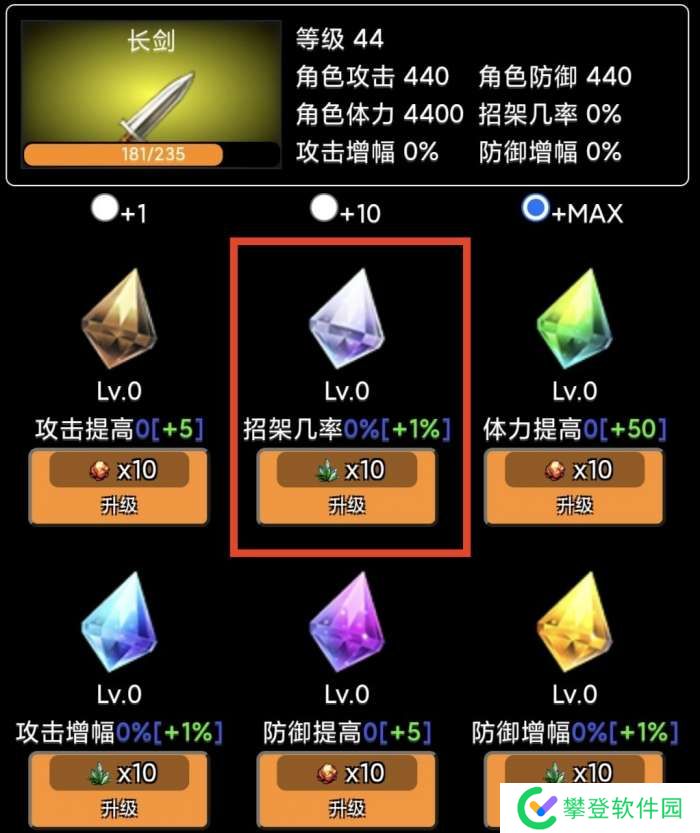The width and height of the screenshot is (700, 833).
Task: Select the +1 upgrade amount option
Action: (x=104, y=208)
